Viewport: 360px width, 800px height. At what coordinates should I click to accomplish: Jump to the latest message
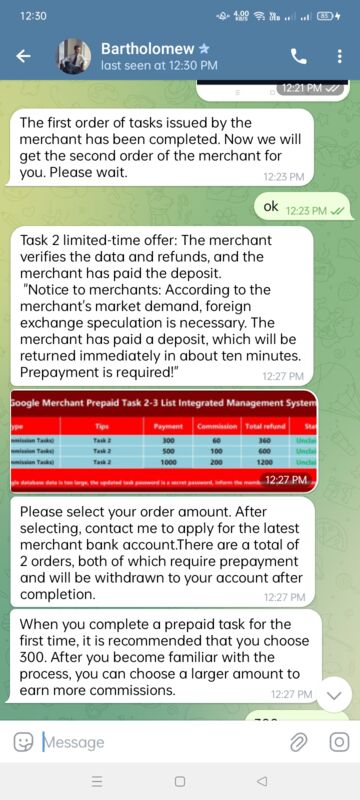click(x=335, y=695)
